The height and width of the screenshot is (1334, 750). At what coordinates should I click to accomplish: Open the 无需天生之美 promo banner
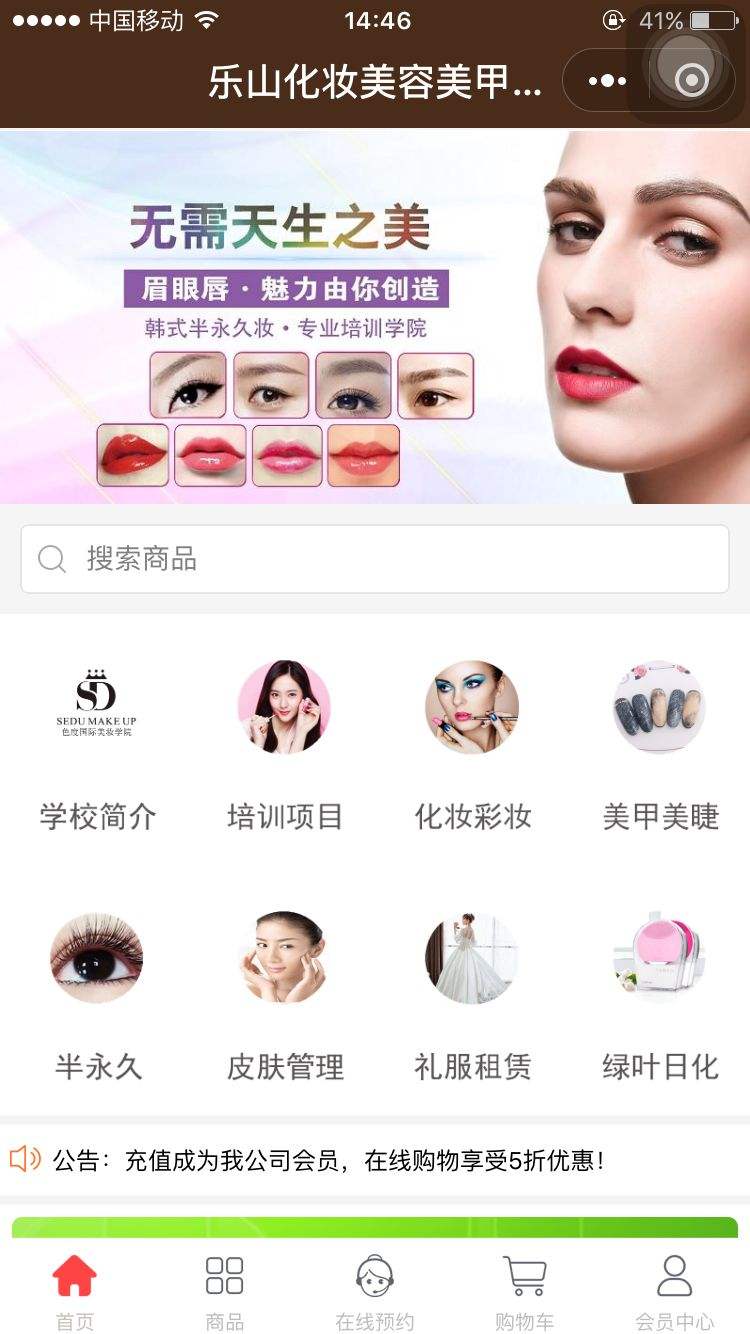tap(375, 317)
